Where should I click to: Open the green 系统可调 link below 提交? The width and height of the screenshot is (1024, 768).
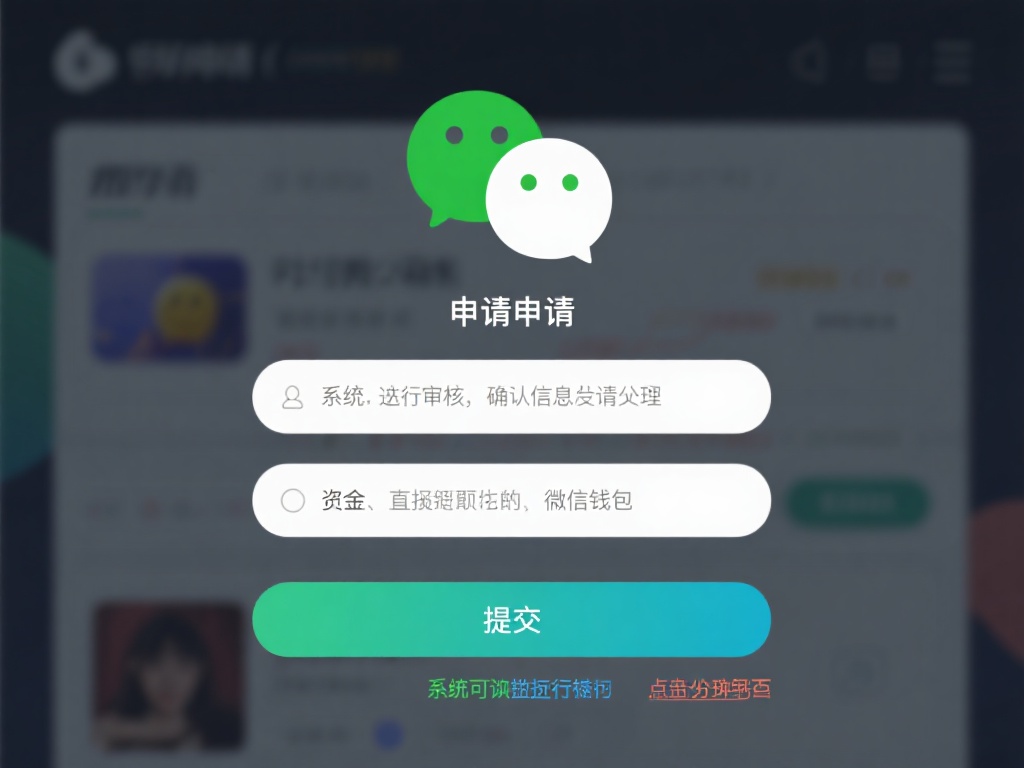pos(468,689)
